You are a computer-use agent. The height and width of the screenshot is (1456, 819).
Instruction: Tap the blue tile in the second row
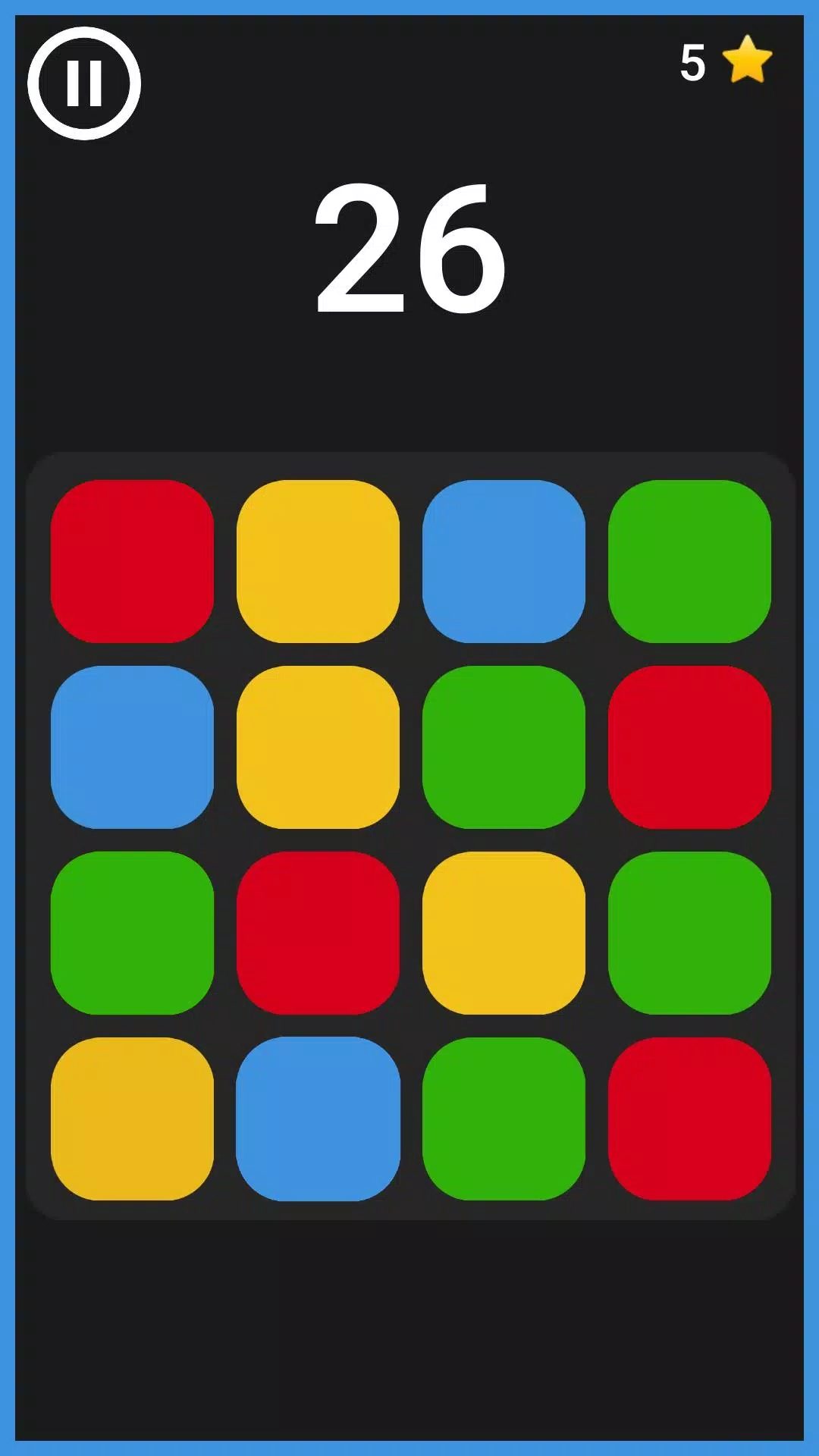pyautogui.click(x=132, y=747)
